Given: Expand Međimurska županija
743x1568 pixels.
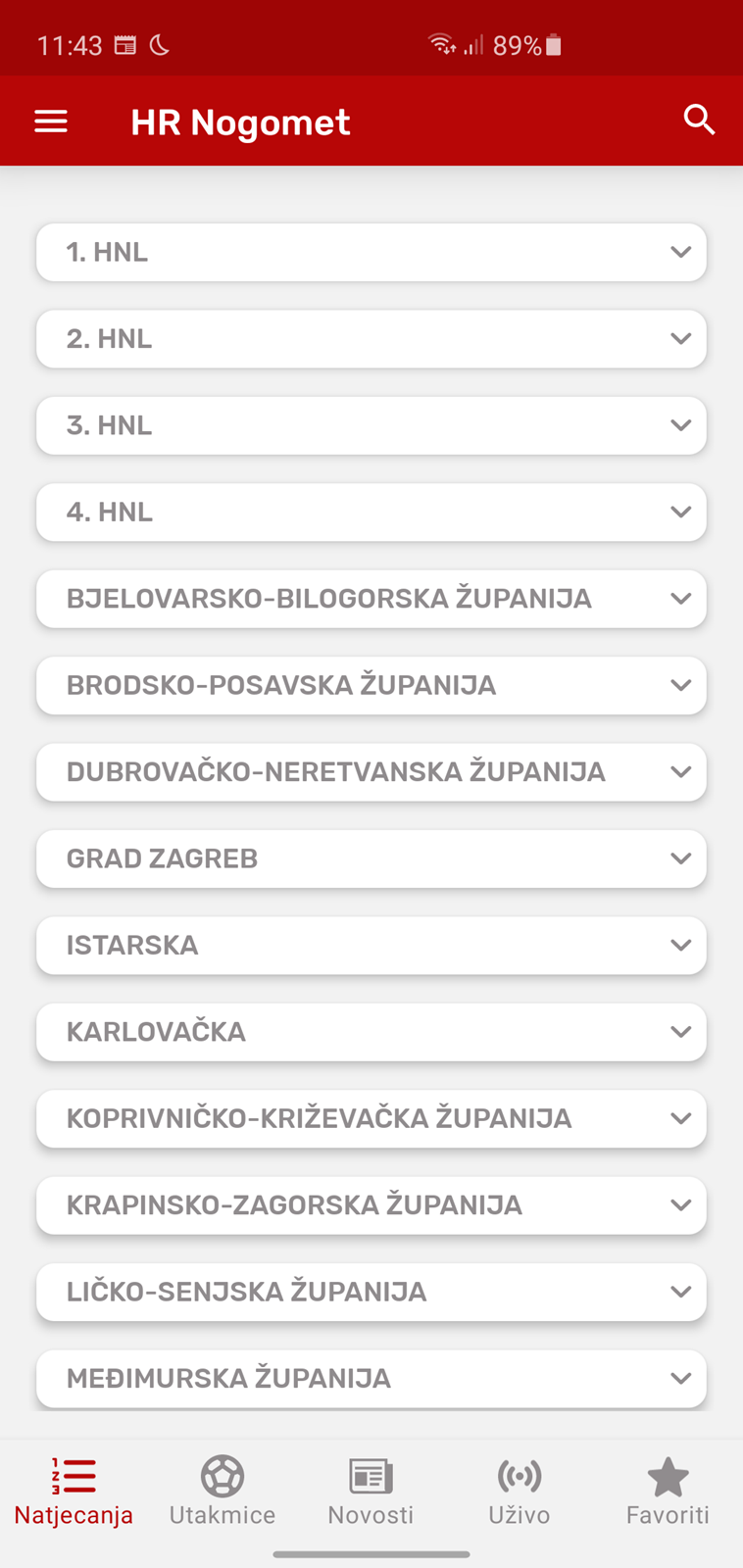Looking at the screenshot, I should [371, 1379].
